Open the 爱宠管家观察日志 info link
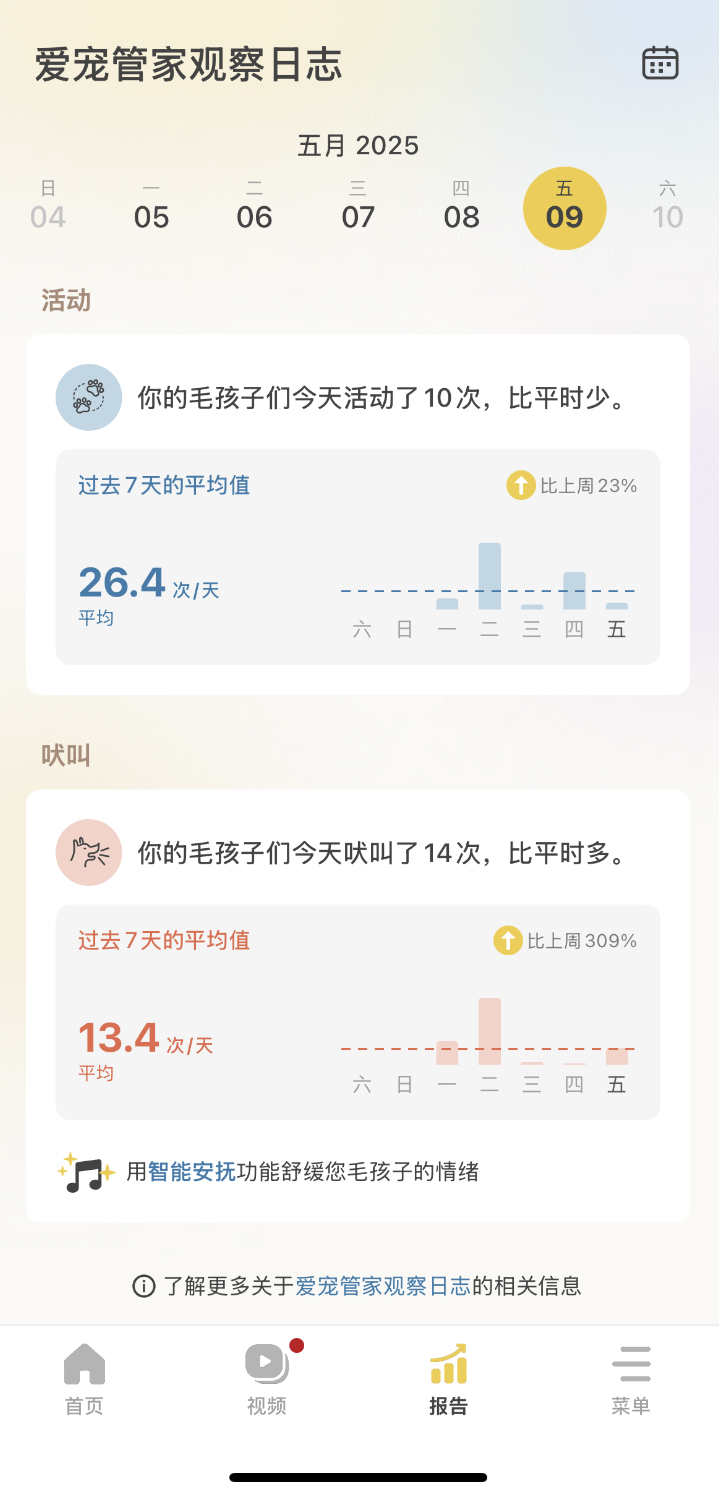 coord(383,1286)
